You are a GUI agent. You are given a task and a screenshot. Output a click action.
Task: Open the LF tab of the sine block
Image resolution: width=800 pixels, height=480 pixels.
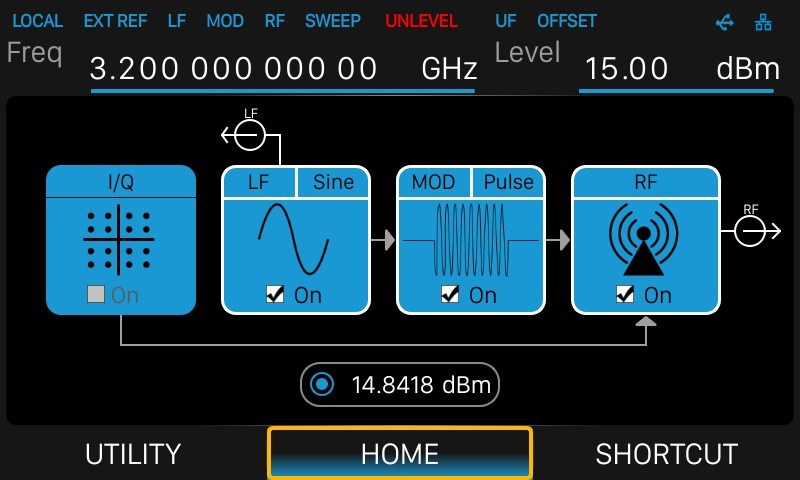coord(258,182)
